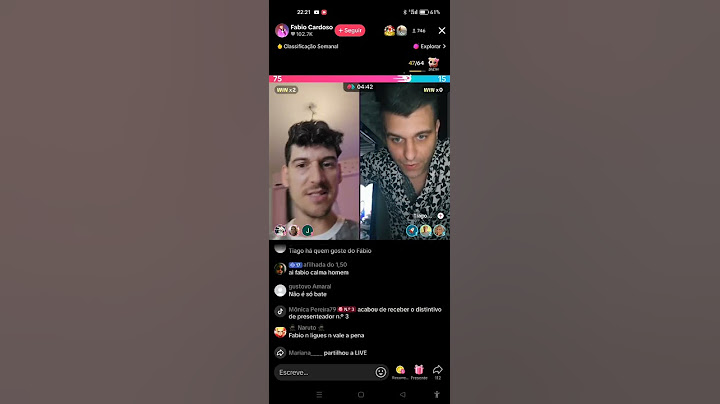Screen dimensions: 720x404
Task: Open the emoji picker in comment box
Action: (x=381, y=372)
